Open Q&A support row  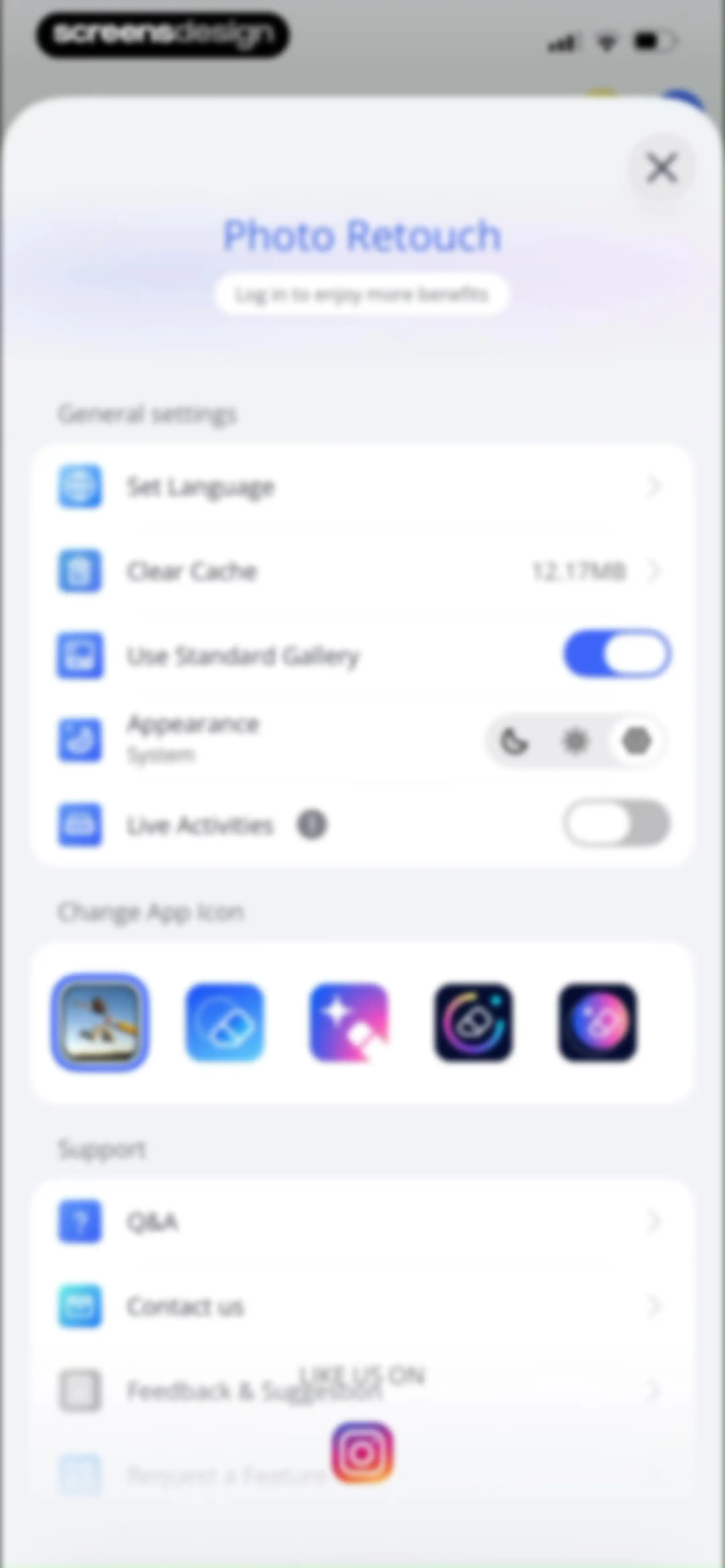point(362,1221)
